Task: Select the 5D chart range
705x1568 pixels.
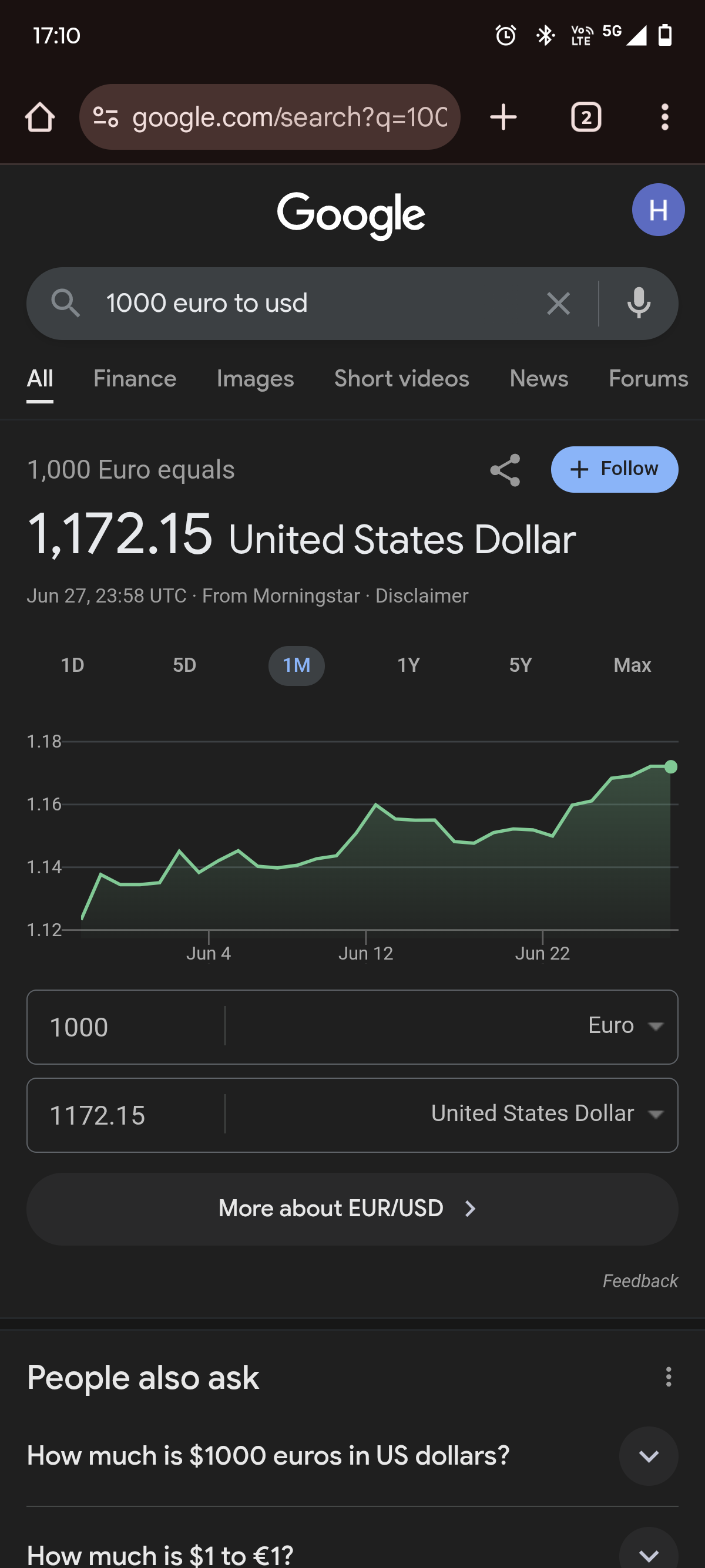Action: (x=184, y=665)
